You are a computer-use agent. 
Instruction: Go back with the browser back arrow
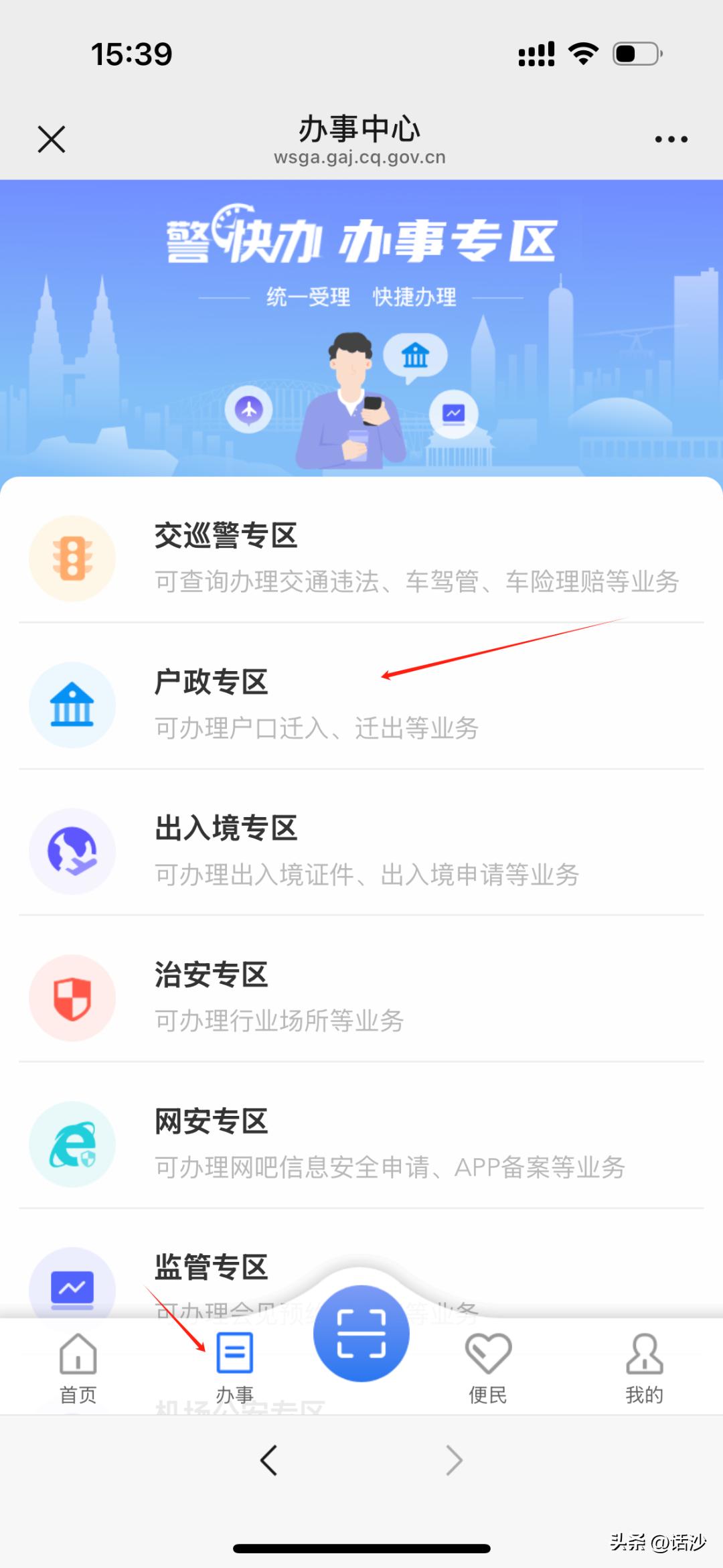269,1460
